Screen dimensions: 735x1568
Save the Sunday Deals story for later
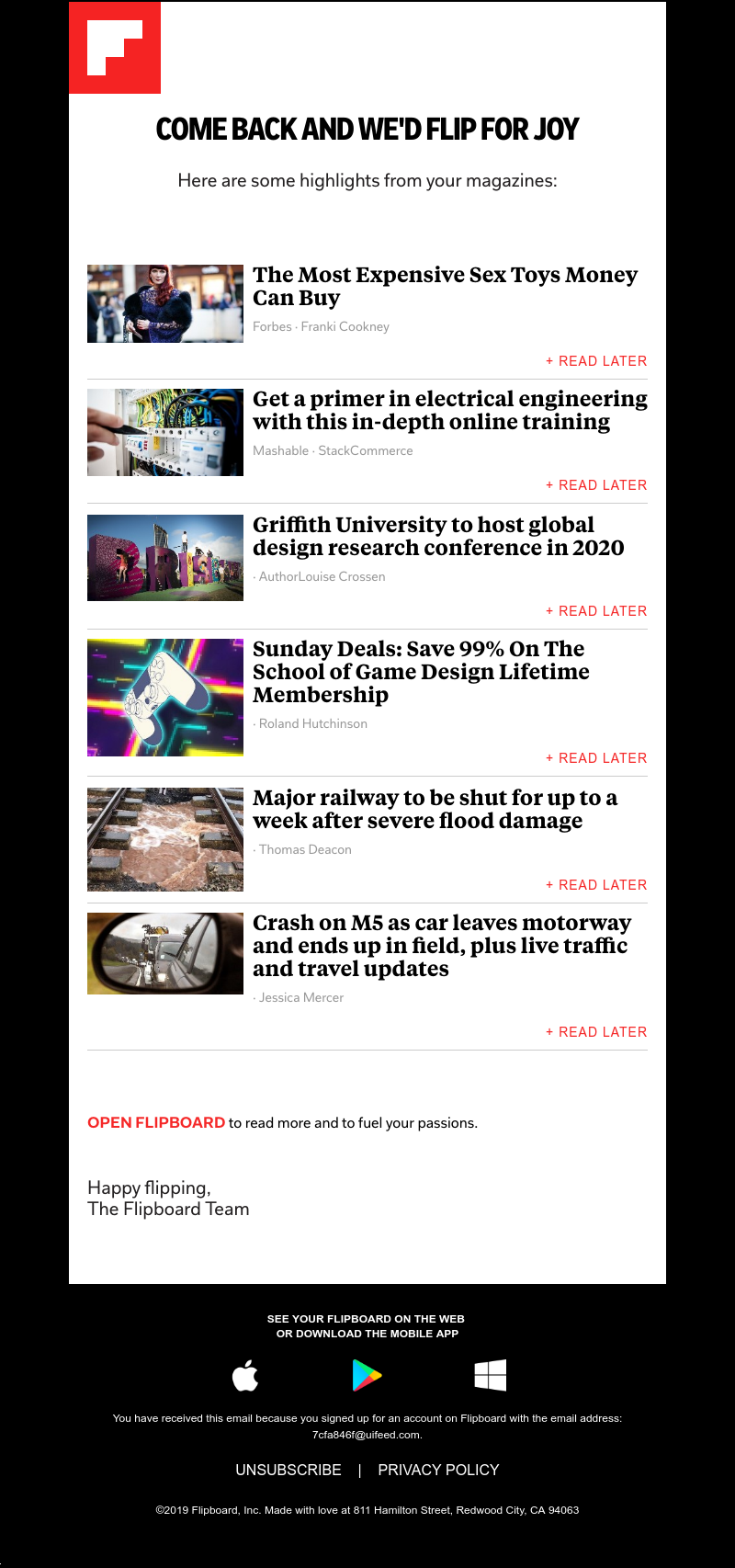tap(596, 758)
